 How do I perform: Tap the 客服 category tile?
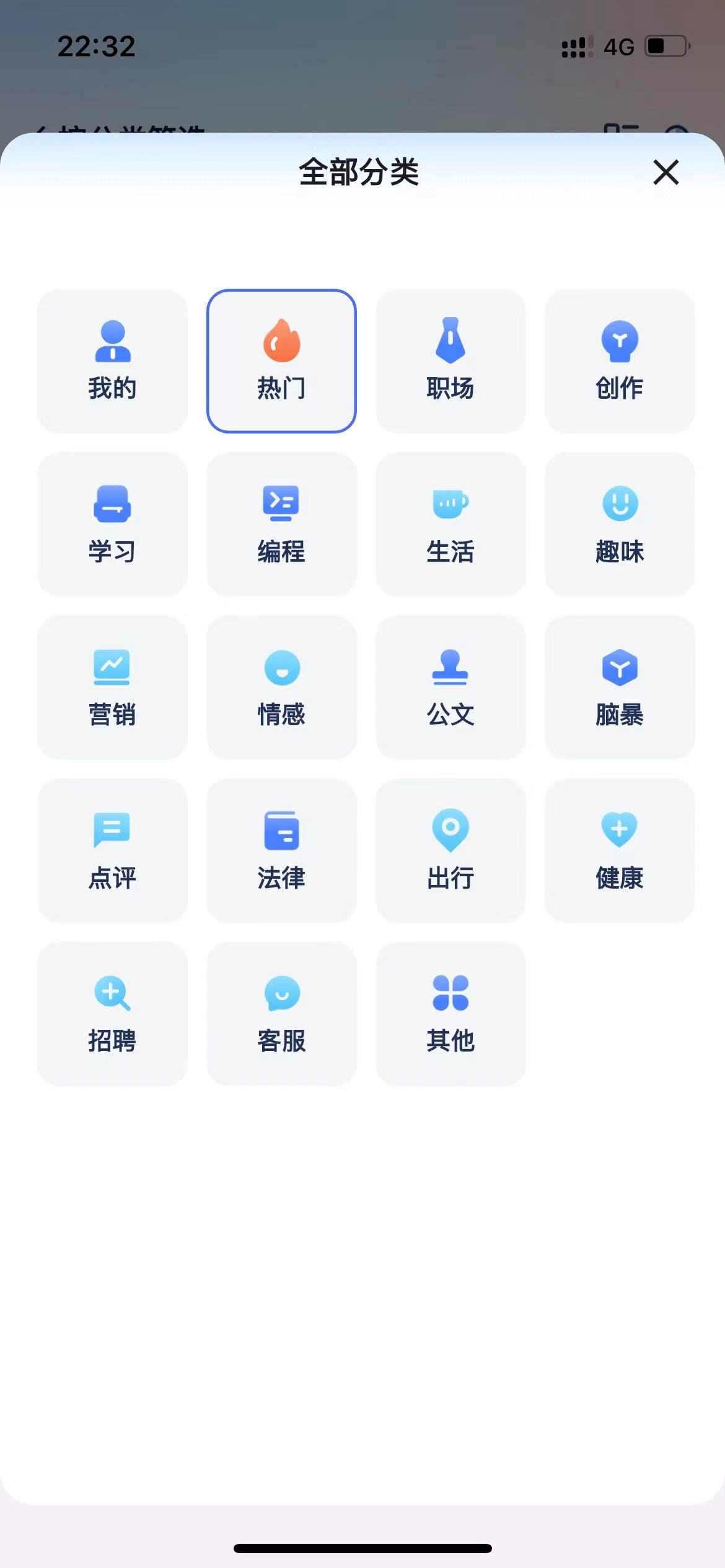point(281,1014)
